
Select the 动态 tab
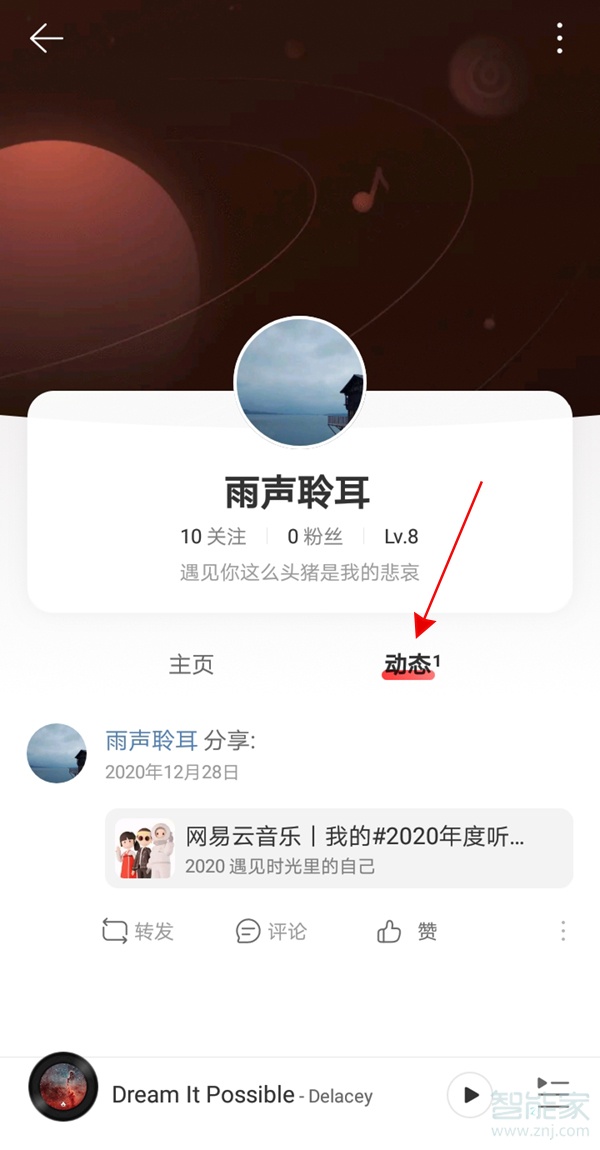tap(409, 665)
